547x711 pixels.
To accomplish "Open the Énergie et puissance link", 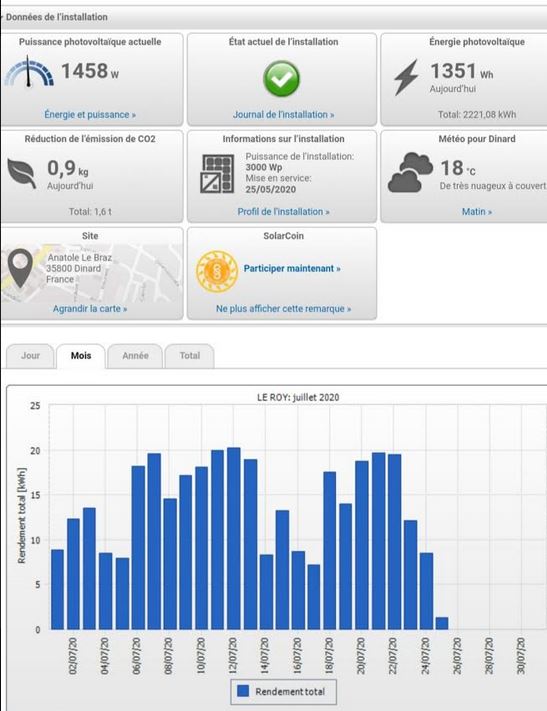I will (x=90, y=115).
